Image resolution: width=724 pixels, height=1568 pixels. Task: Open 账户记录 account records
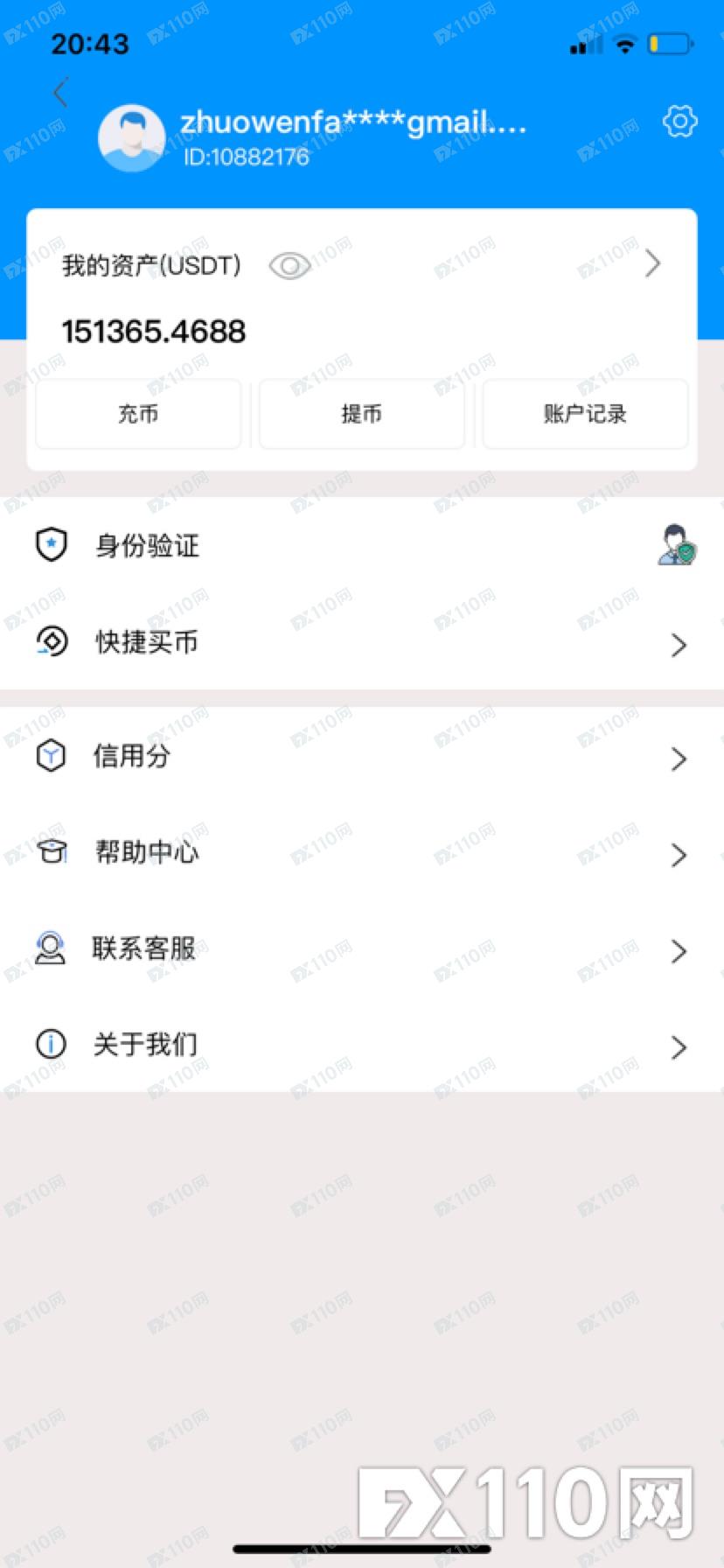[585, 414]
